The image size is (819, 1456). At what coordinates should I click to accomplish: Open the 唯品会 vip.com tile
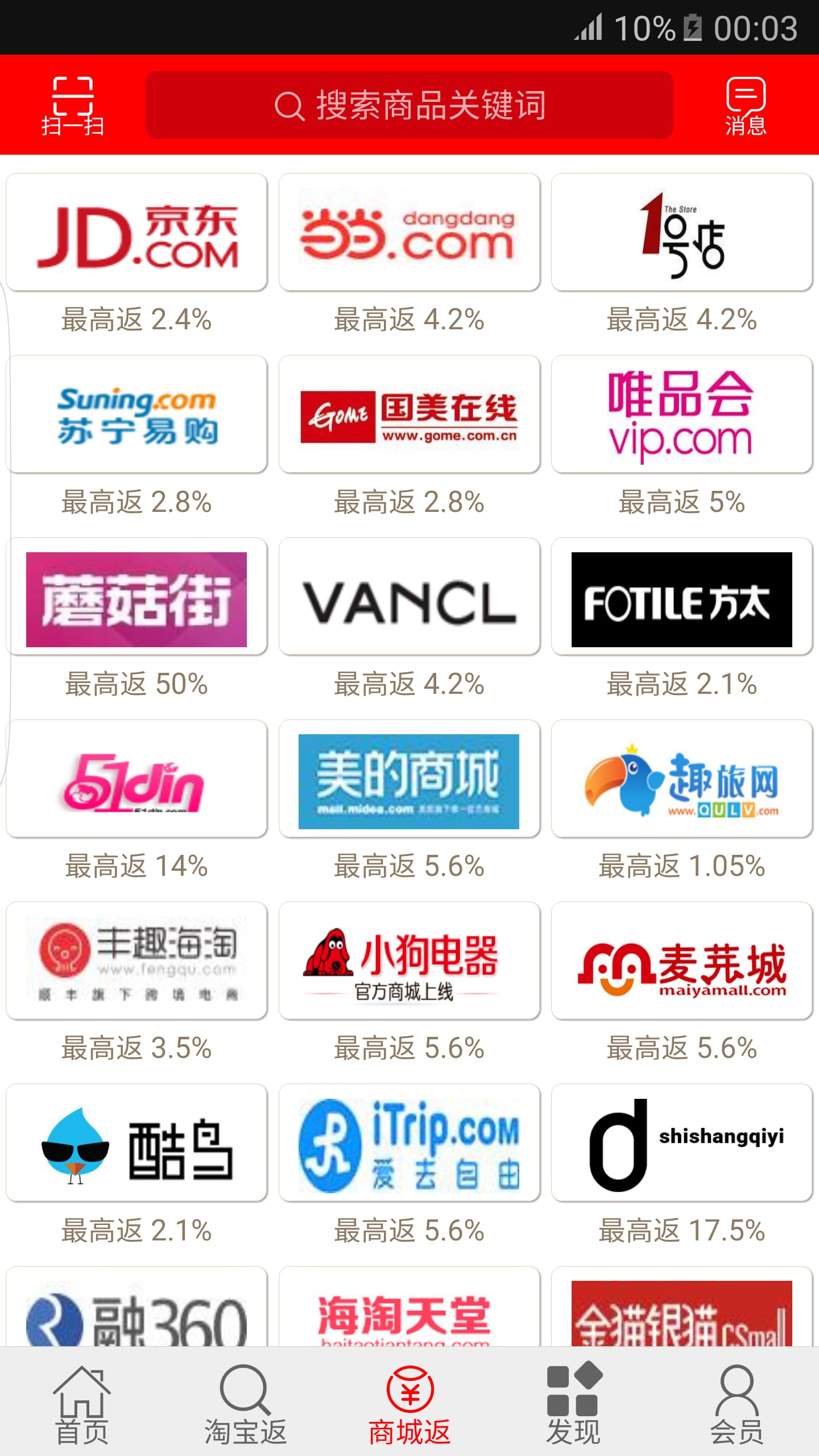(x=681, y=415)
